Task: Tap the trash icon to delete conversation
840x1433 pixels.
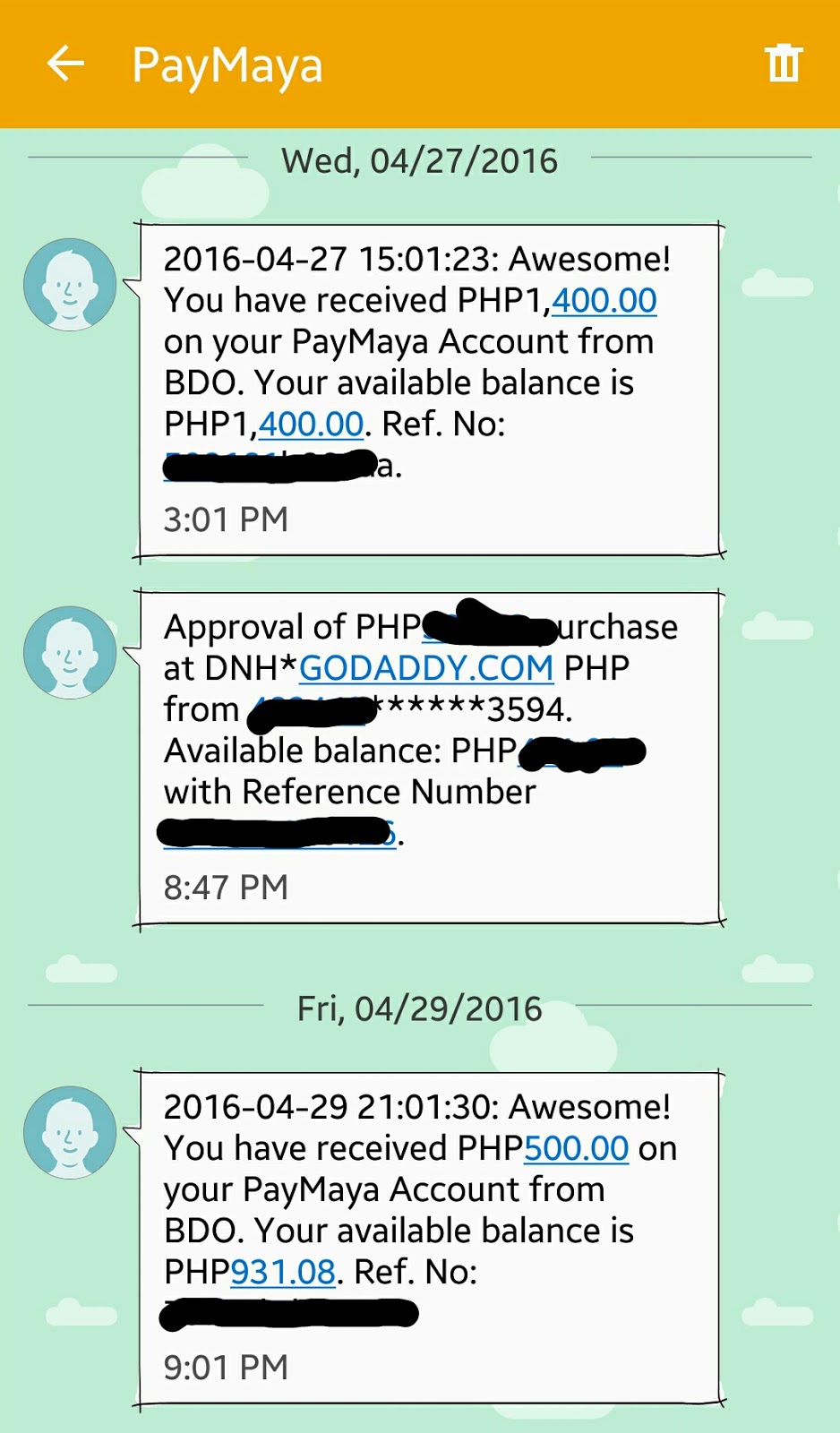Action: [784, 64]
